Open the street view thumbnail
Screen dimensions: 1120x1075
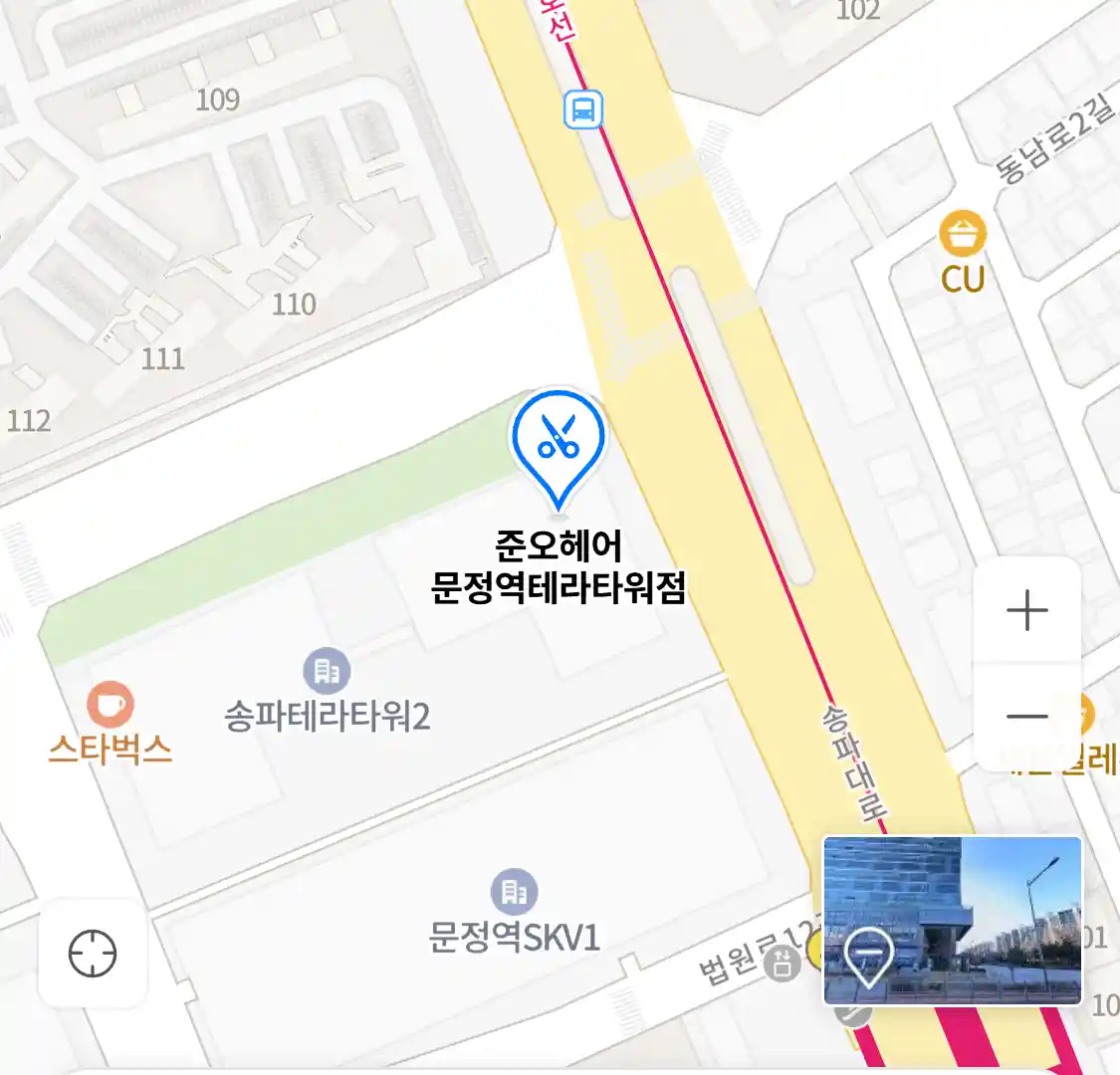pos(951,920)
